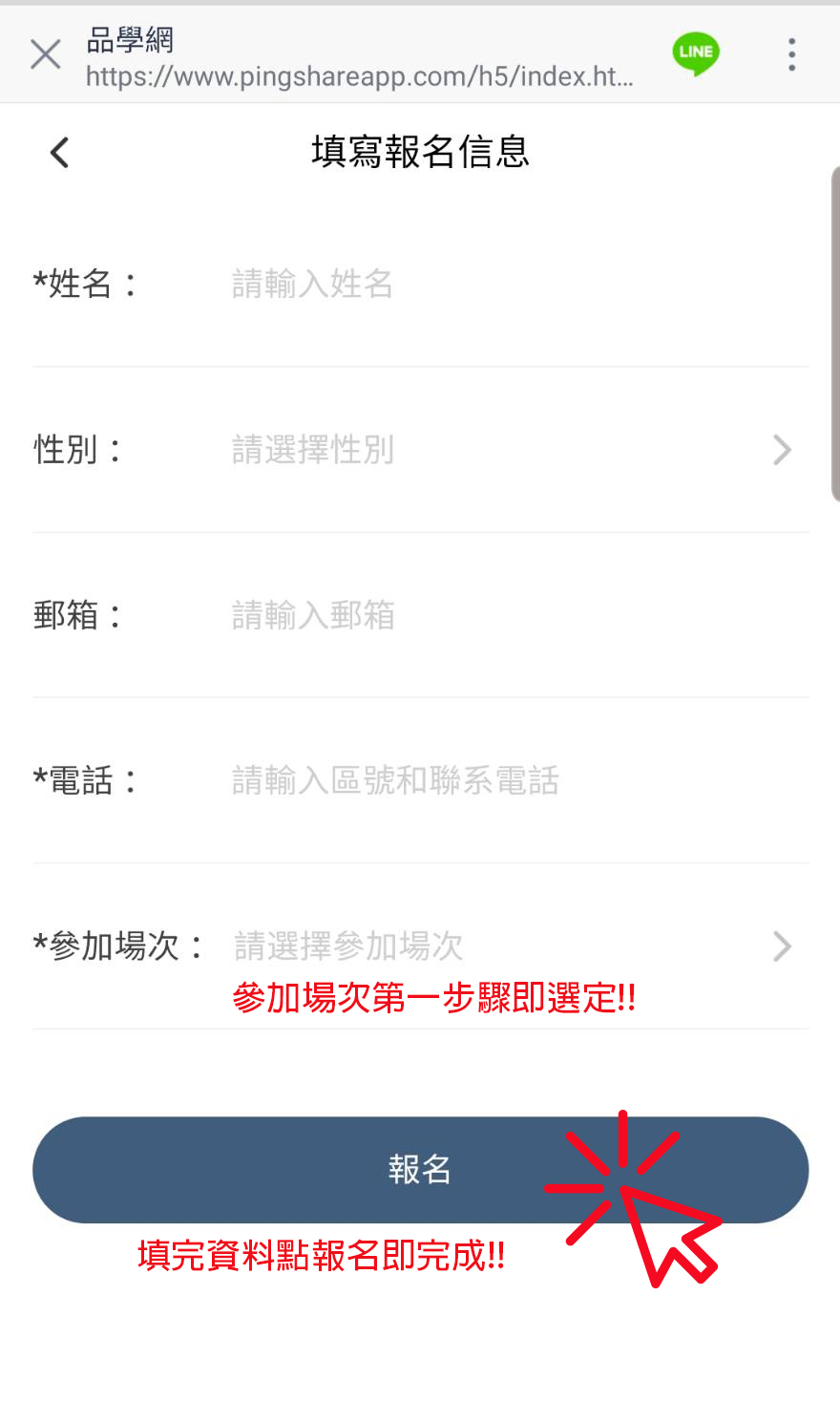Image resolution: width=840 pixels, height=1402 pixels.
Task: Open the browser overflow menu
Action: 791,54
